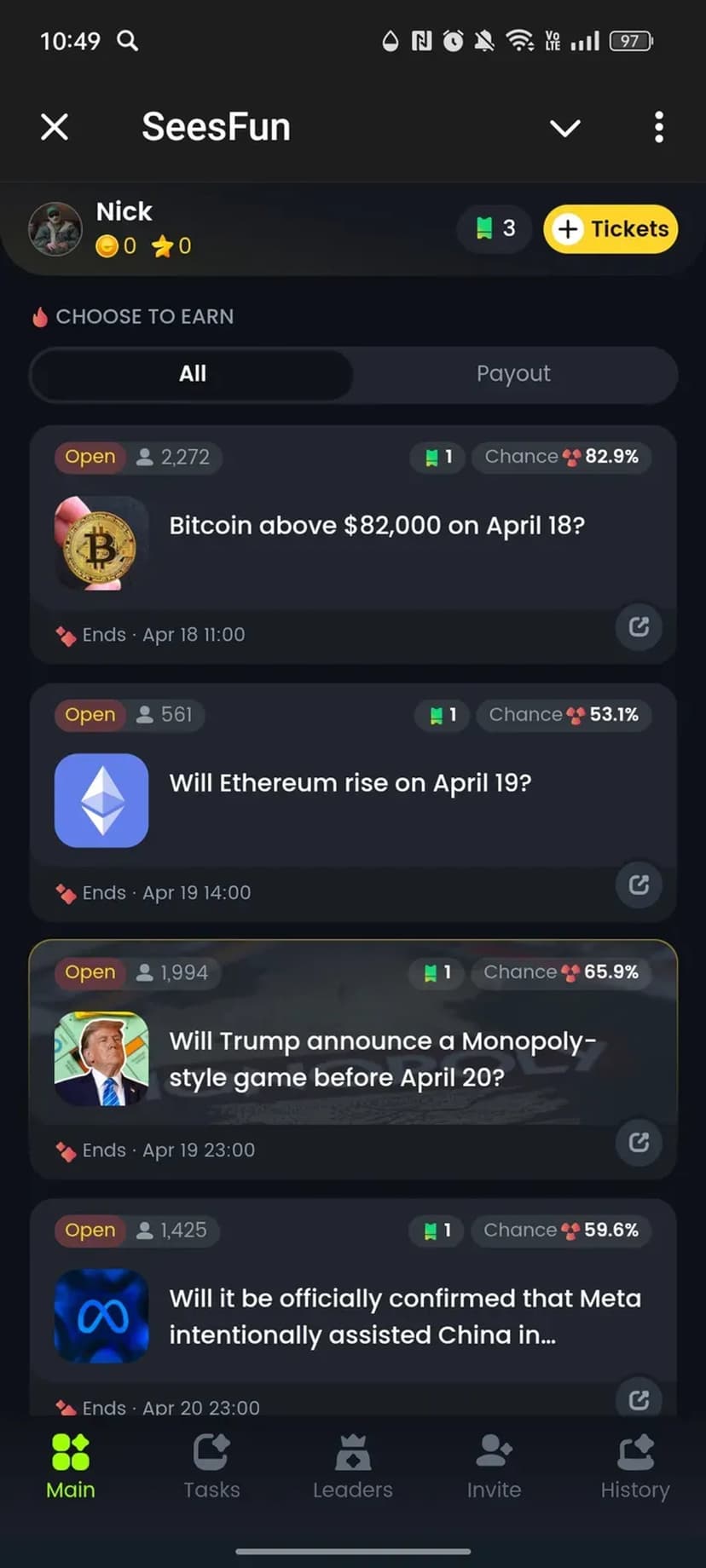Open the Trump Monopoly-style game prediction card
The height and width of the screenshot is (1568, 706).
tap(382, 1059)
